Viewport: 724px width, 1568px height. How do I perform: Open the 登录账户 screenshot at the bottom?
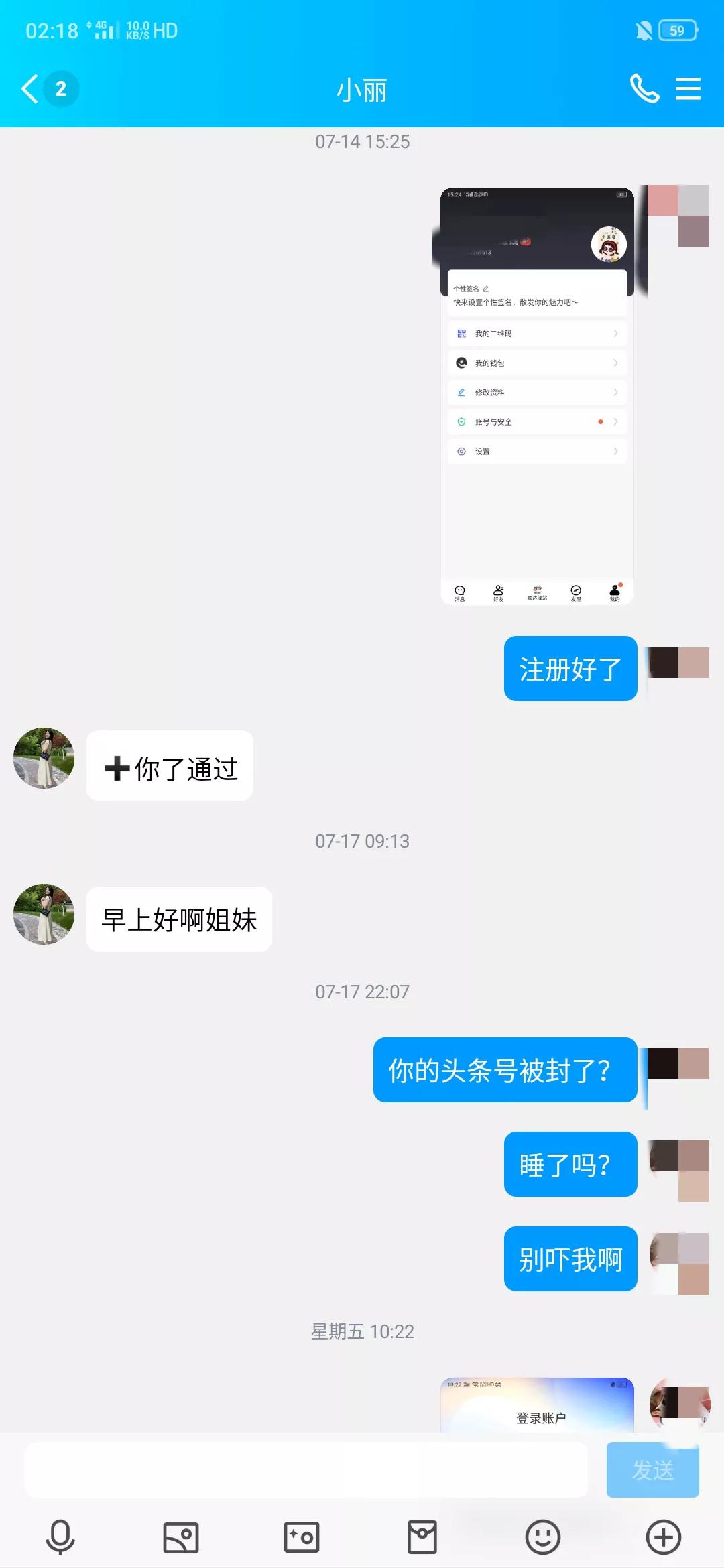tap(536, 1407)
